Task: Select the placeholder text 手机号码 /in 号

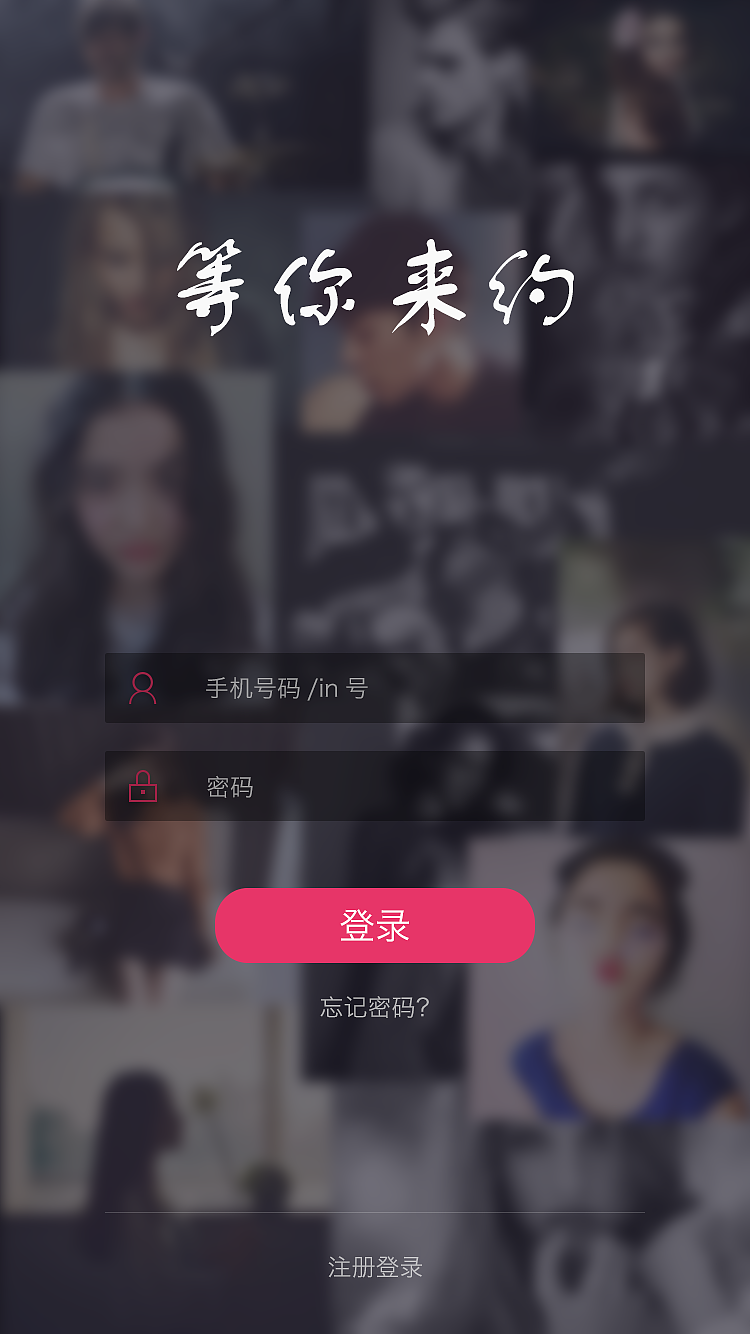Action: click(x=283, y=688)
